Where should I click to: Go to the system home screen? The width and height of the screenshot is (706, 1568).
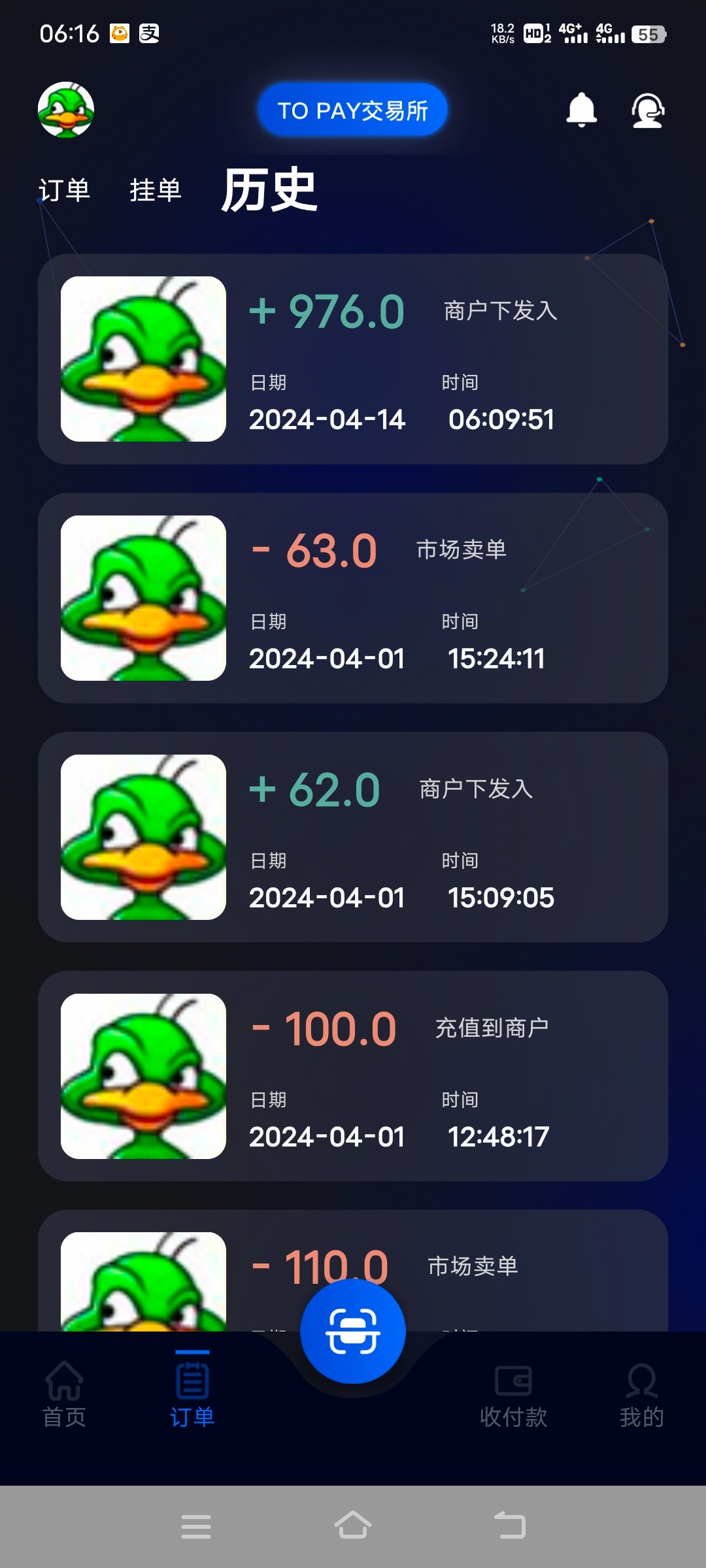(x=353, y=1526)
